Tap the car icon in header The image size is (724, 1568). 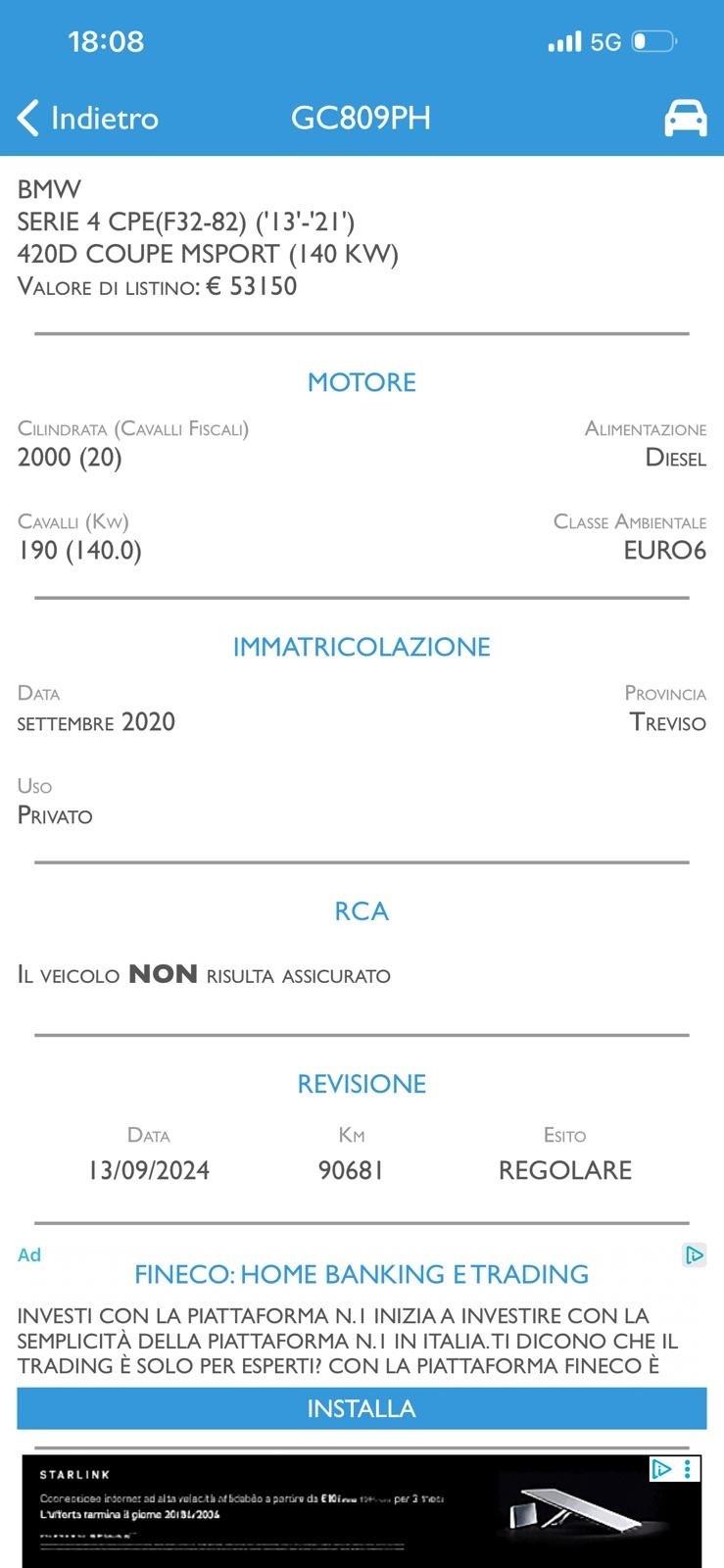point(685,119)
